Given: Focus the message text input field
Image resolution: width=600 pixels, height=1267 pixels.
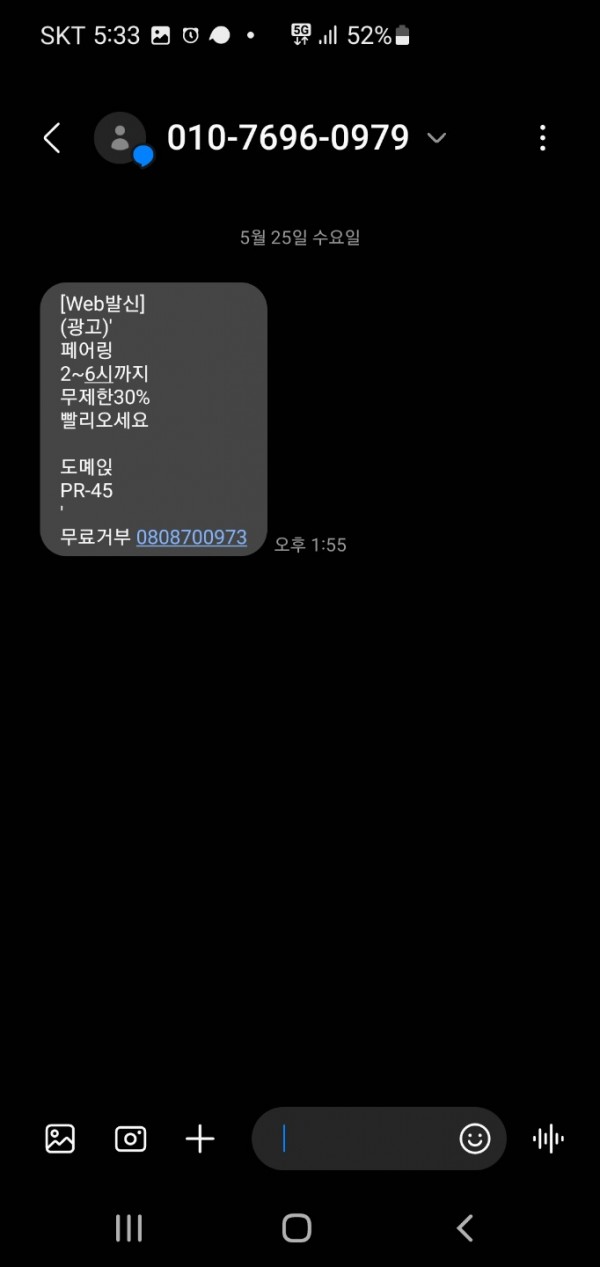Looking at the screenshot, I should click(360, 1138).
